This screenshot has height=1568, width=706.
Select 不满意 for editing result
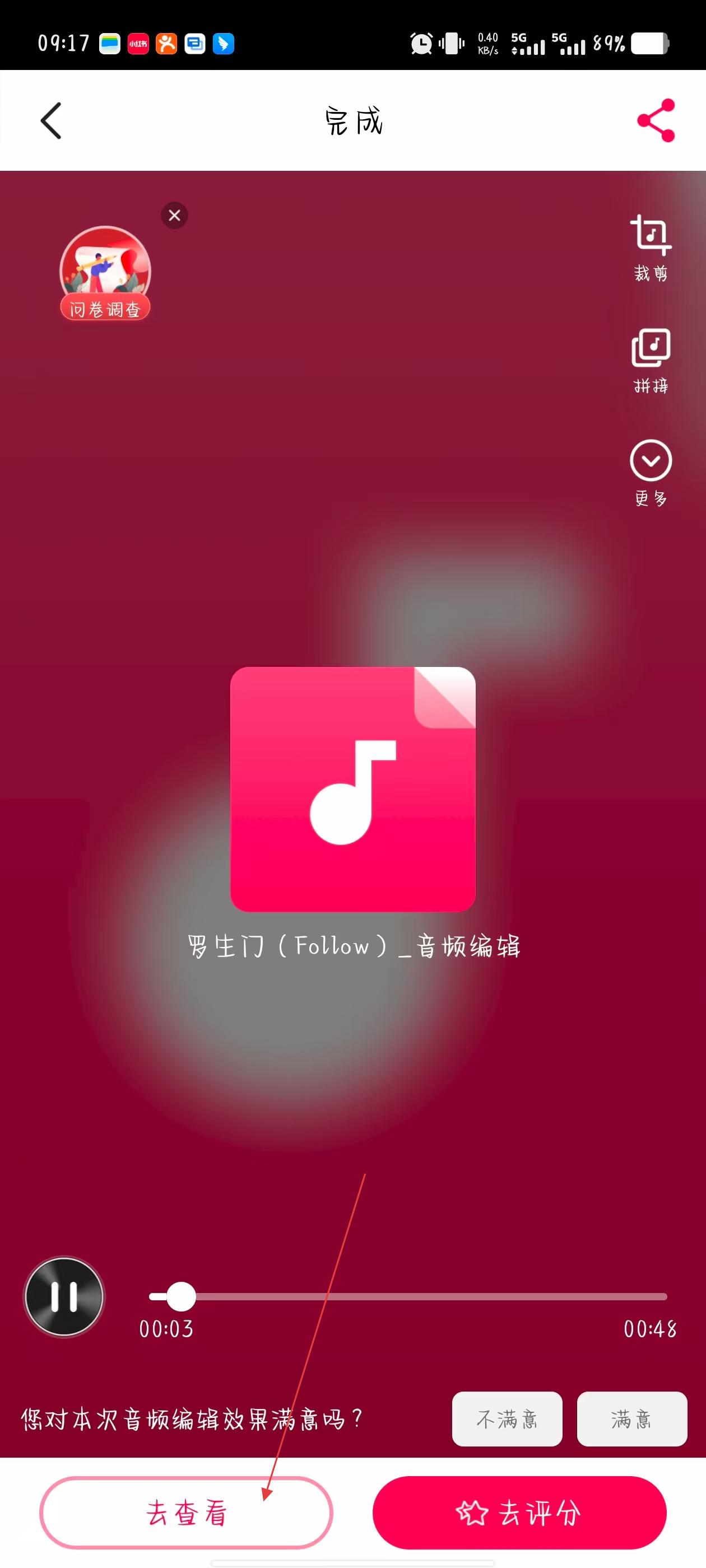(507, 1419)
